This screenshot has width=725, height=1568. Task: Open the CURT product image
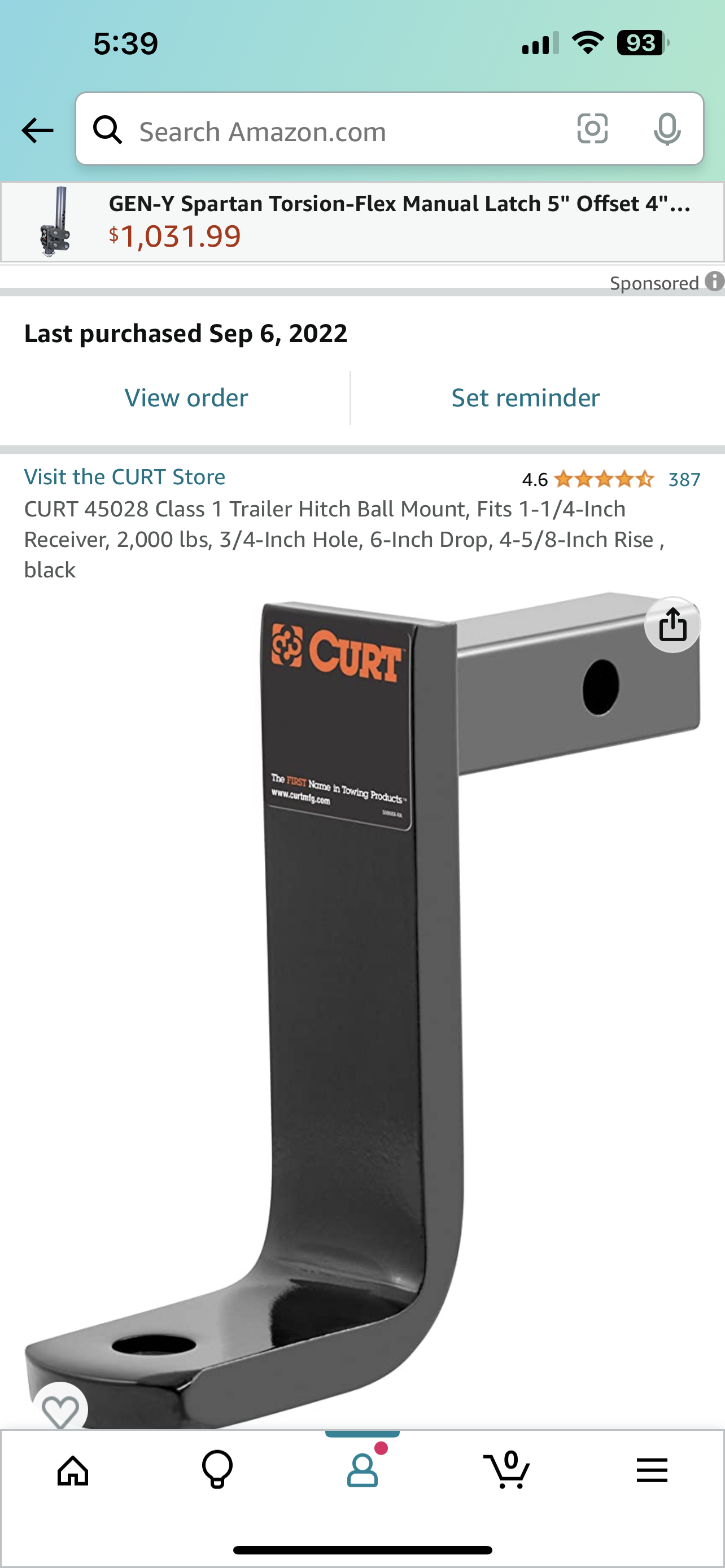pyautogui.click(x=363, y=1010)
